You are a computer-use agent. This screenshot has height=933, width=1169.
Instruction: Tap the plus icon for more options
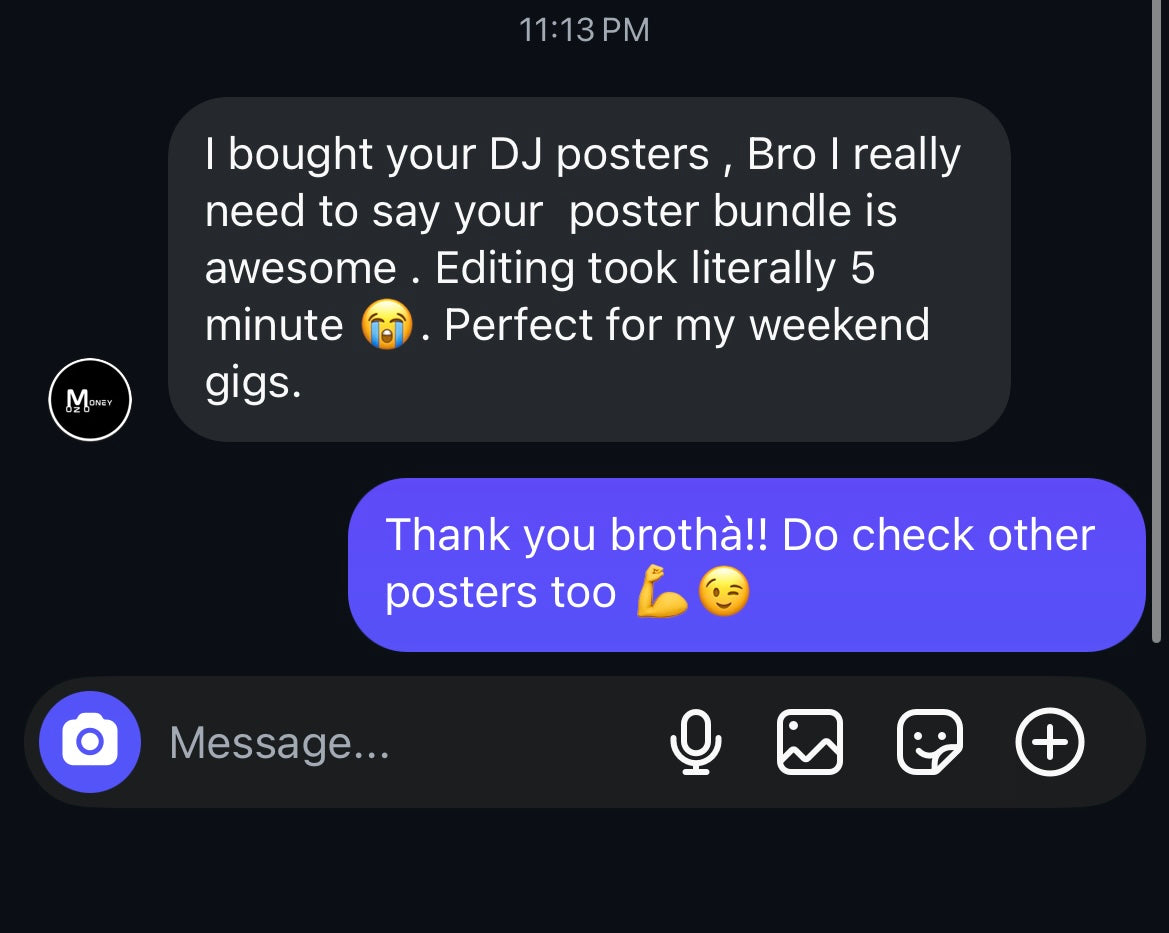pos(1049,742)
